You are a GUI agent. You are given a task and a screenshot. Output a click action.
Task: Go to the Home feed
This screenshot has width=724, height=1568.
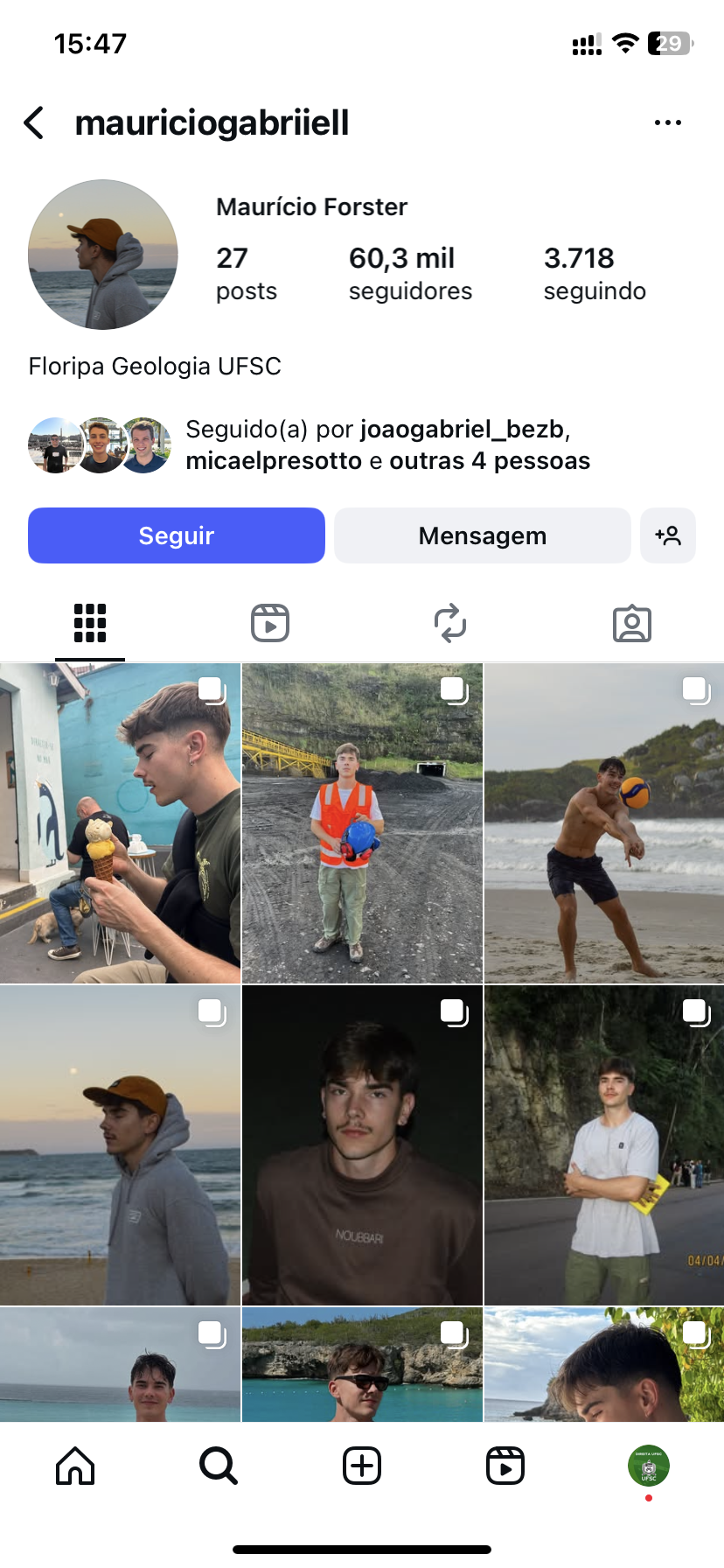click(75, 1466)
